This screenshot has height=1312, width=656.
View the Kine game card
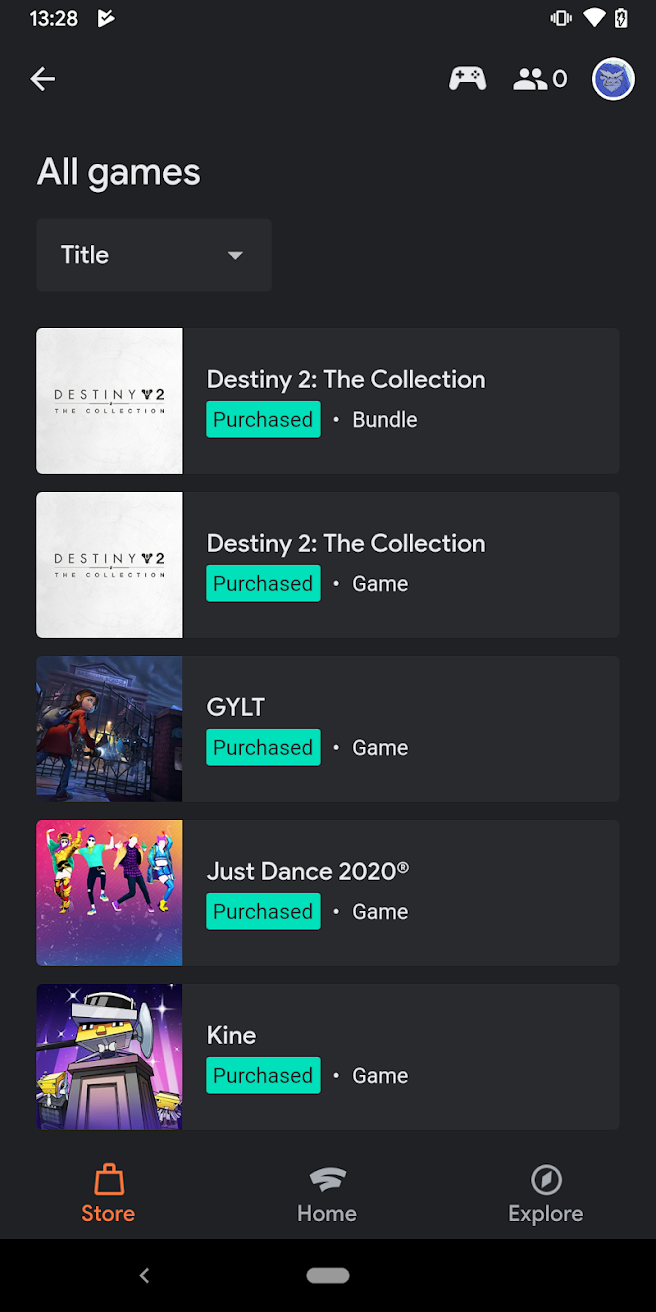(328, 1056)
